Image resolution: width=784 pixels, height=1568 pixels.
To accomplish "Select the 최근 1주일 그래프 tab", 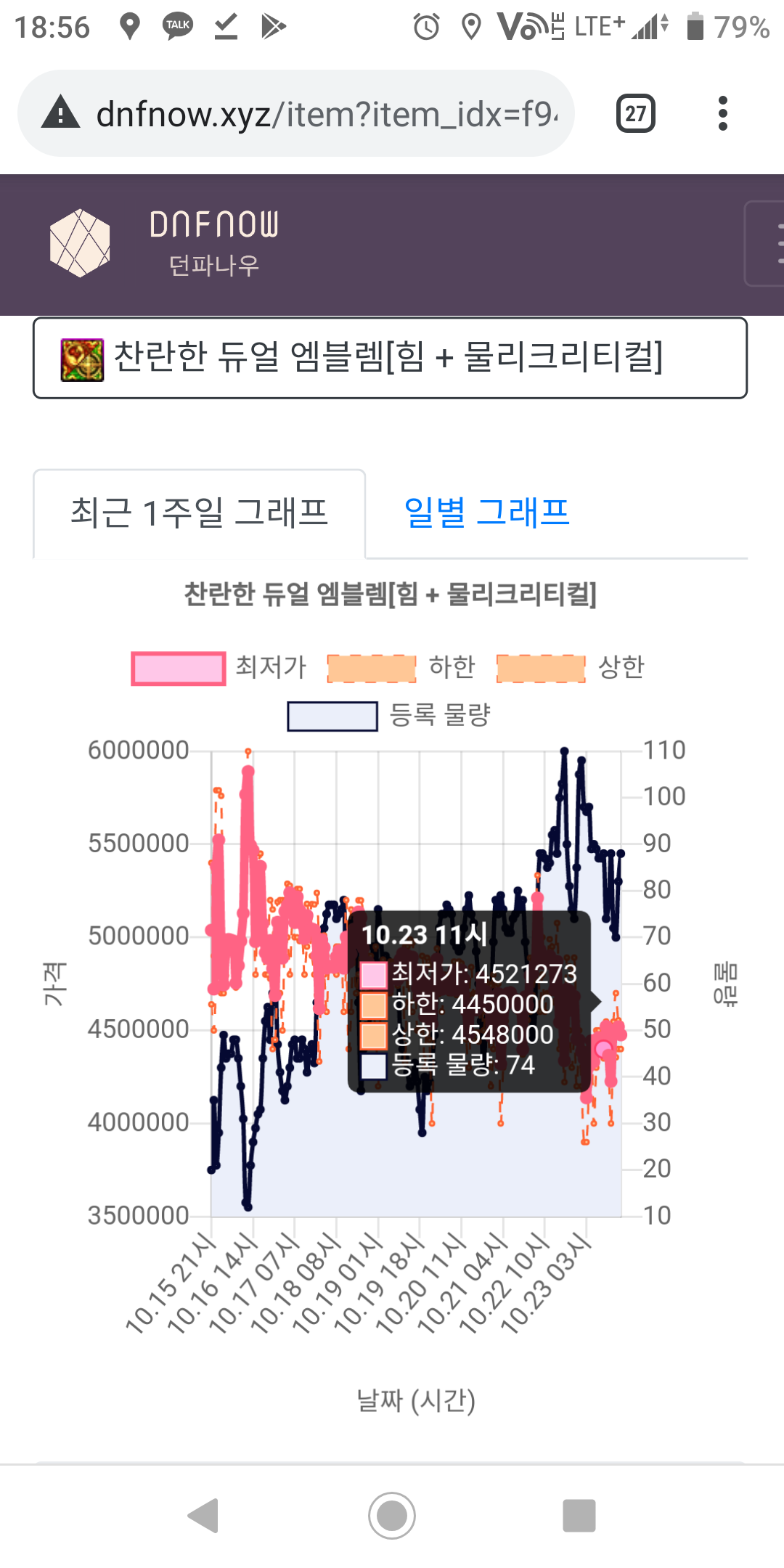I will [199, 513].
